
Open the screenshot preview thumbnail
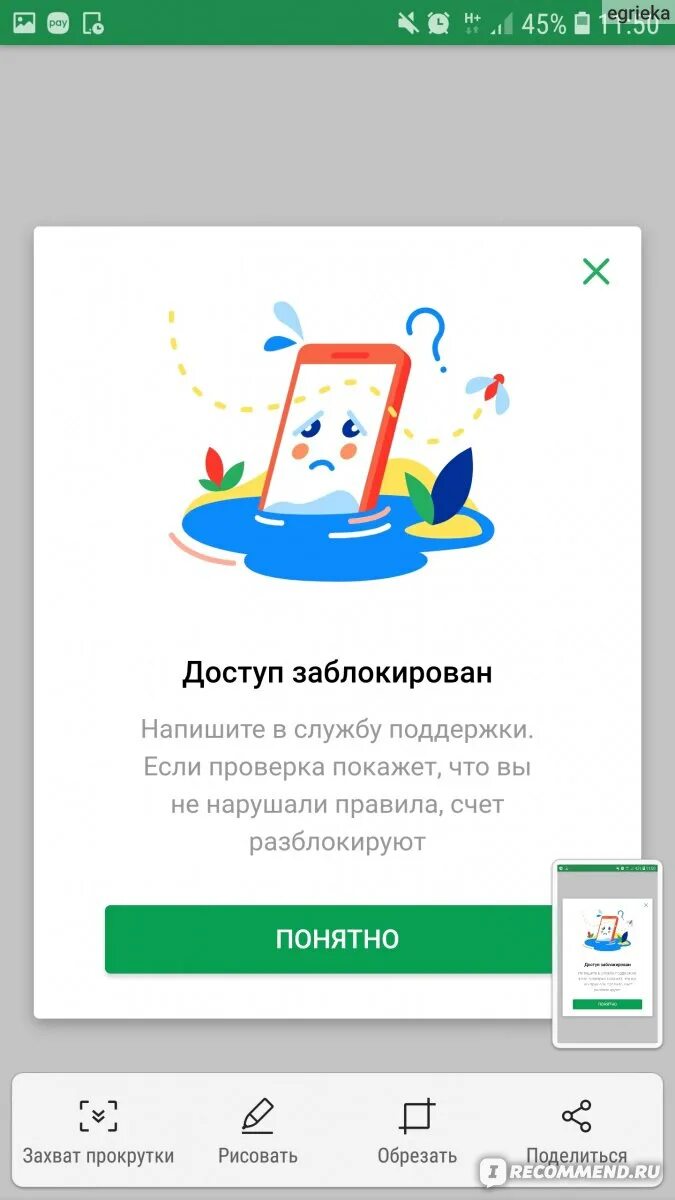tap(607, 953)
